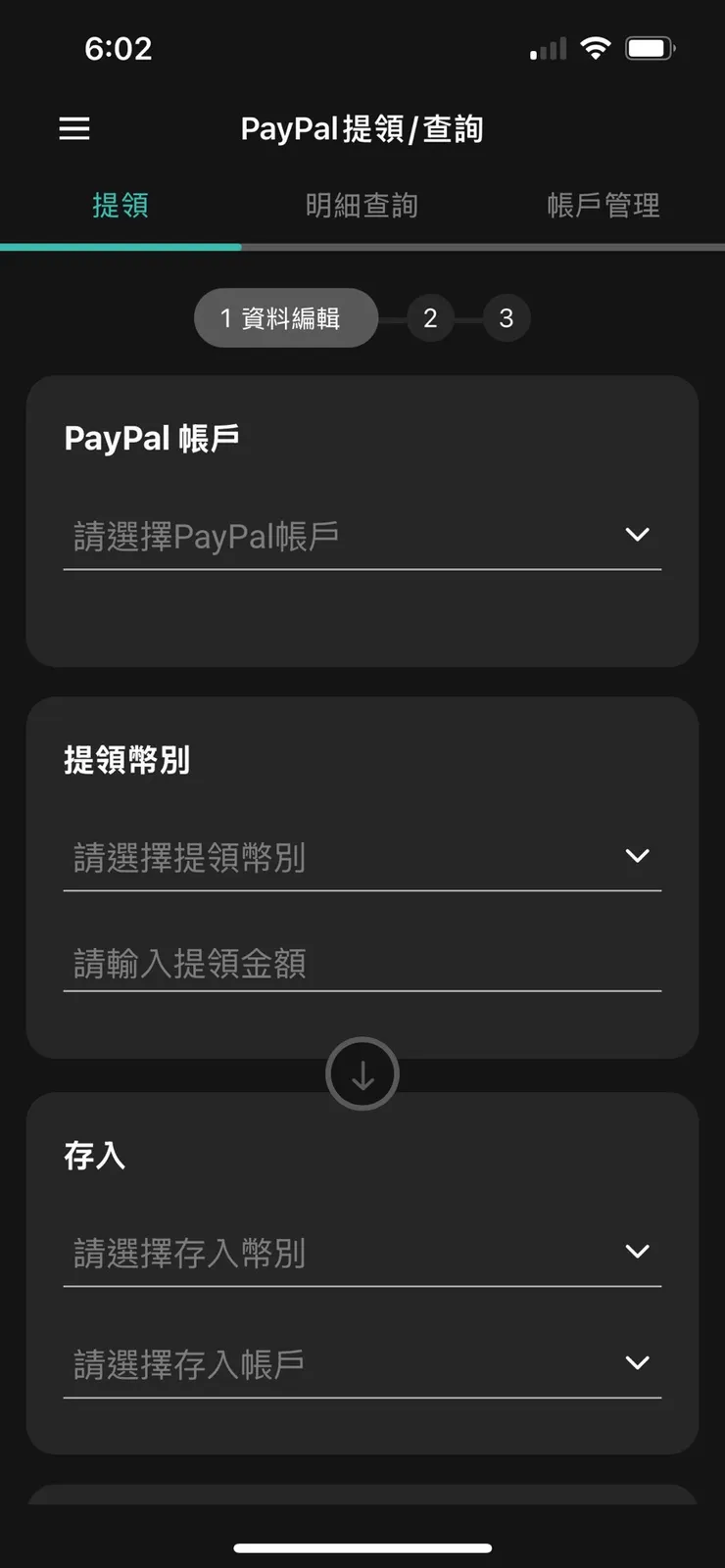Screen dimensions: 725x1568
Task: Open the 請選擇存入帳戶 account dropdown
Action: tap(362, 1362)
